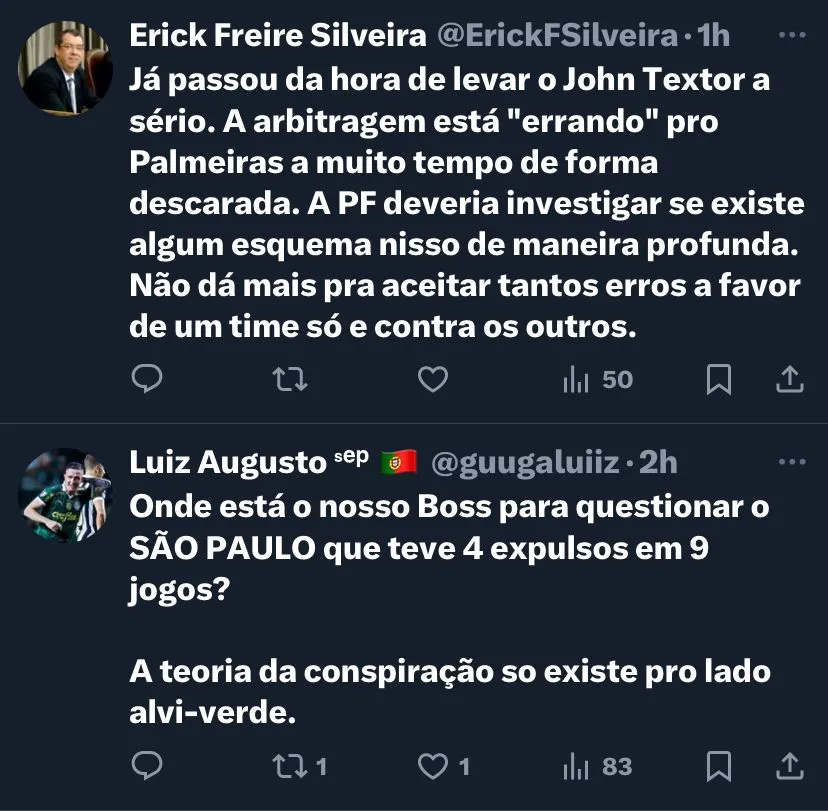Open overflow menu on Luiz Augusto's tweet
This screenshot has height=811, width=828.
click(791, 462)
